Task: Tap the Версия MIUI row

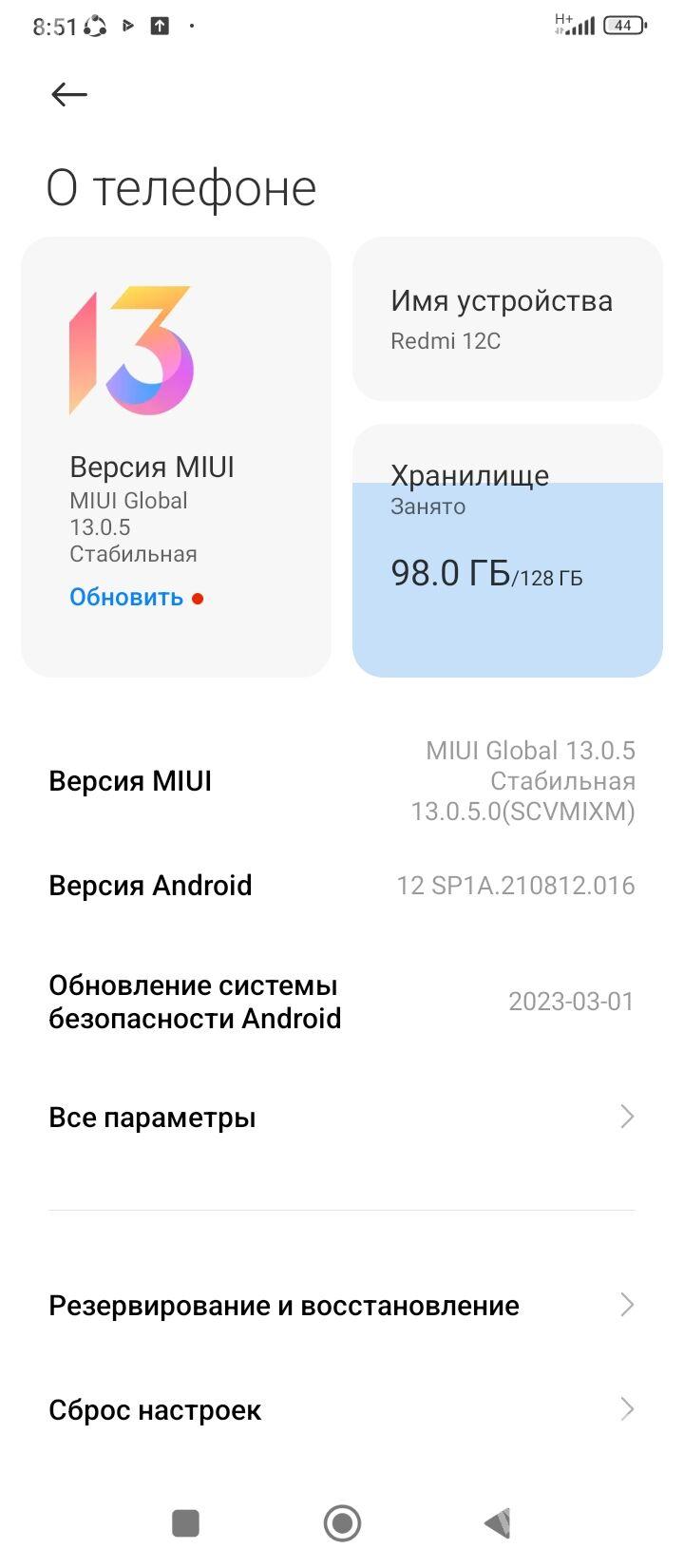Action: click(x=342, y=781)
